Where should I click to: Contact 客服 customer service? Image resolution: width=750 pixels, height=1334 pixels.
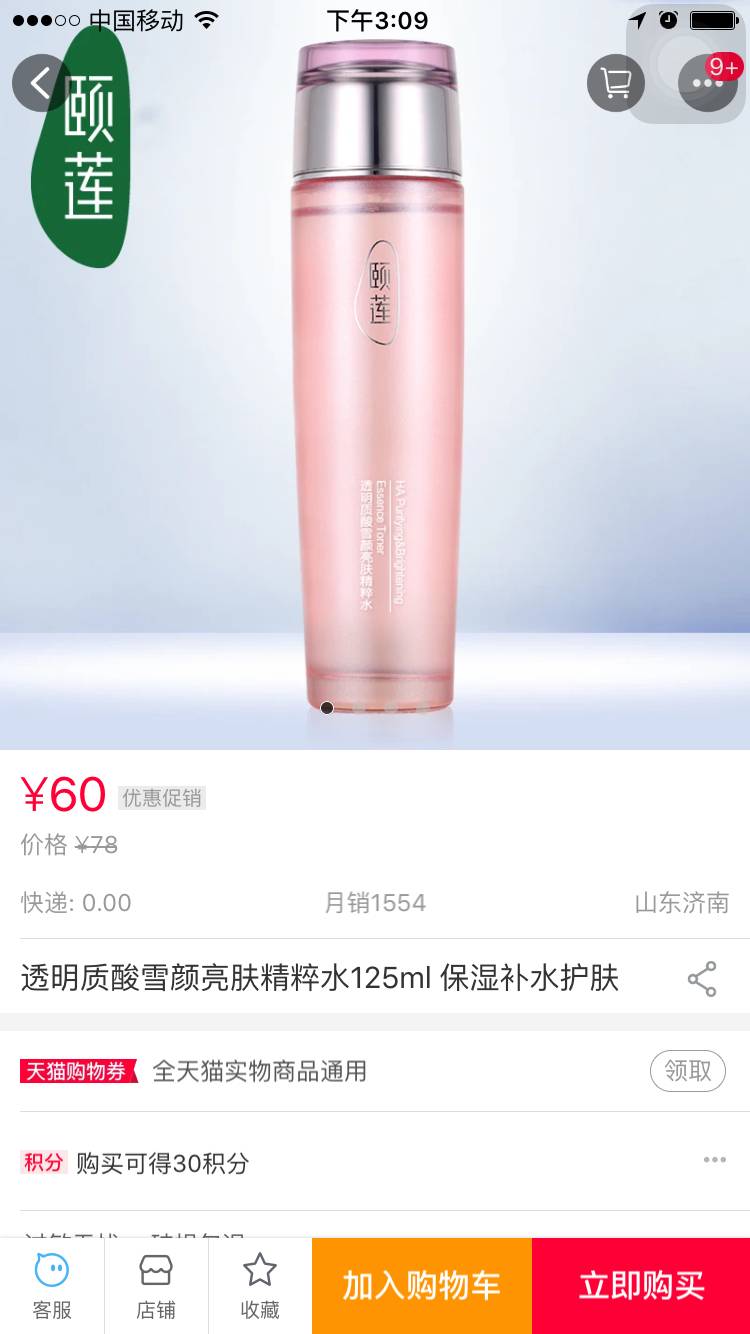(x=52, y=1286)
